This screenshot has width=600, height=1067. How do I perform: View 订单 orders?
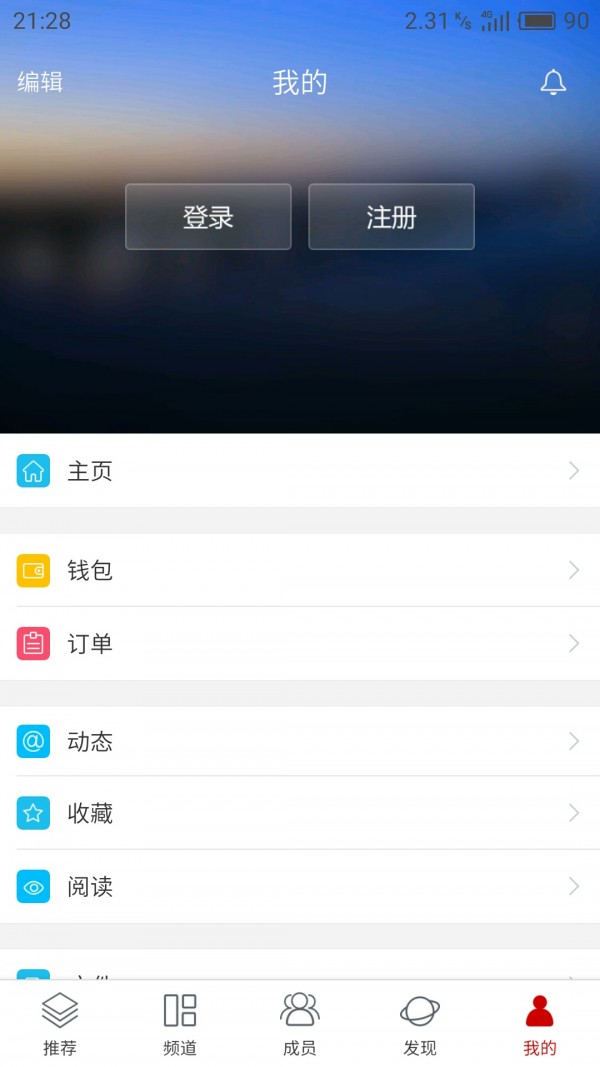pyautogui.click(x=300, y=644)
